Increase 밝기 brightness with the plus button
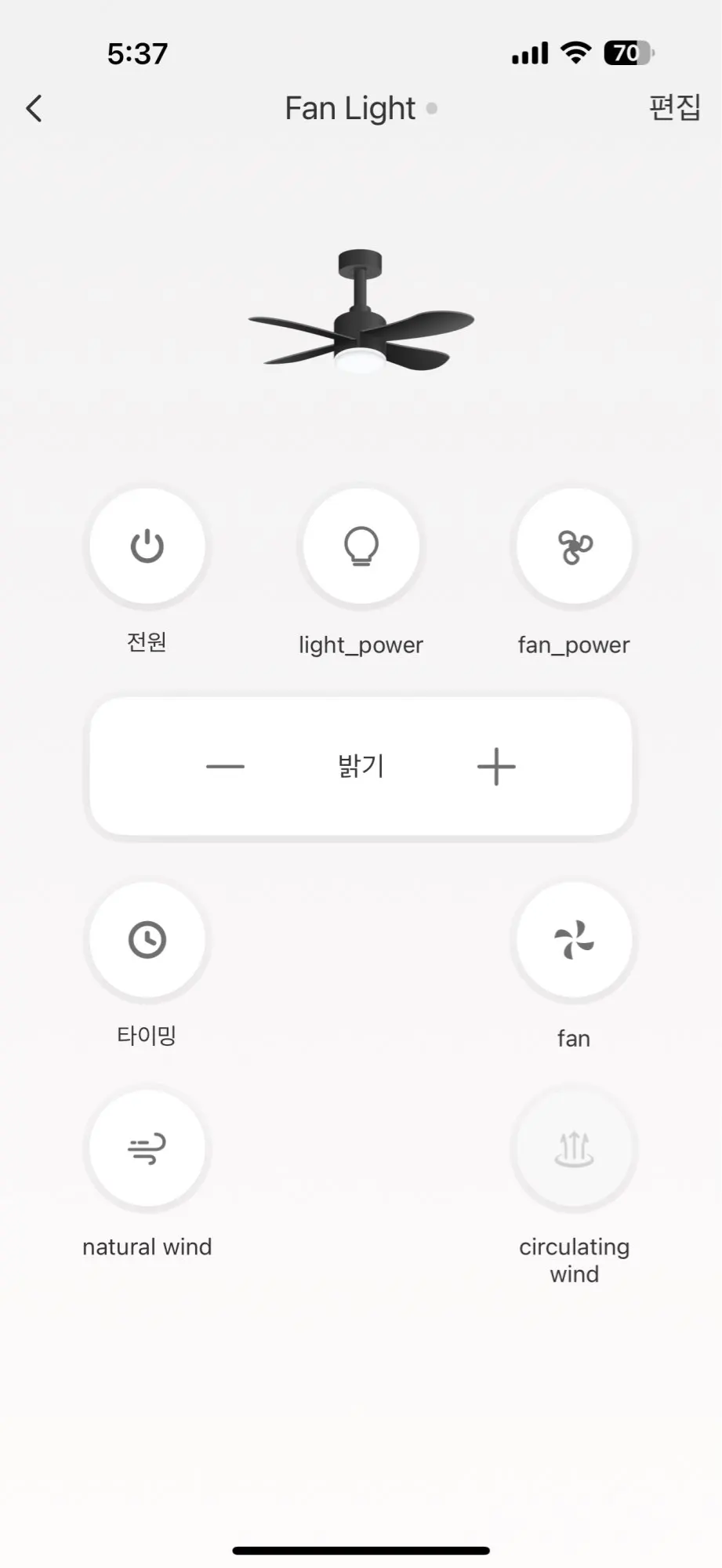722x1568 pixels. pos(496,767)
